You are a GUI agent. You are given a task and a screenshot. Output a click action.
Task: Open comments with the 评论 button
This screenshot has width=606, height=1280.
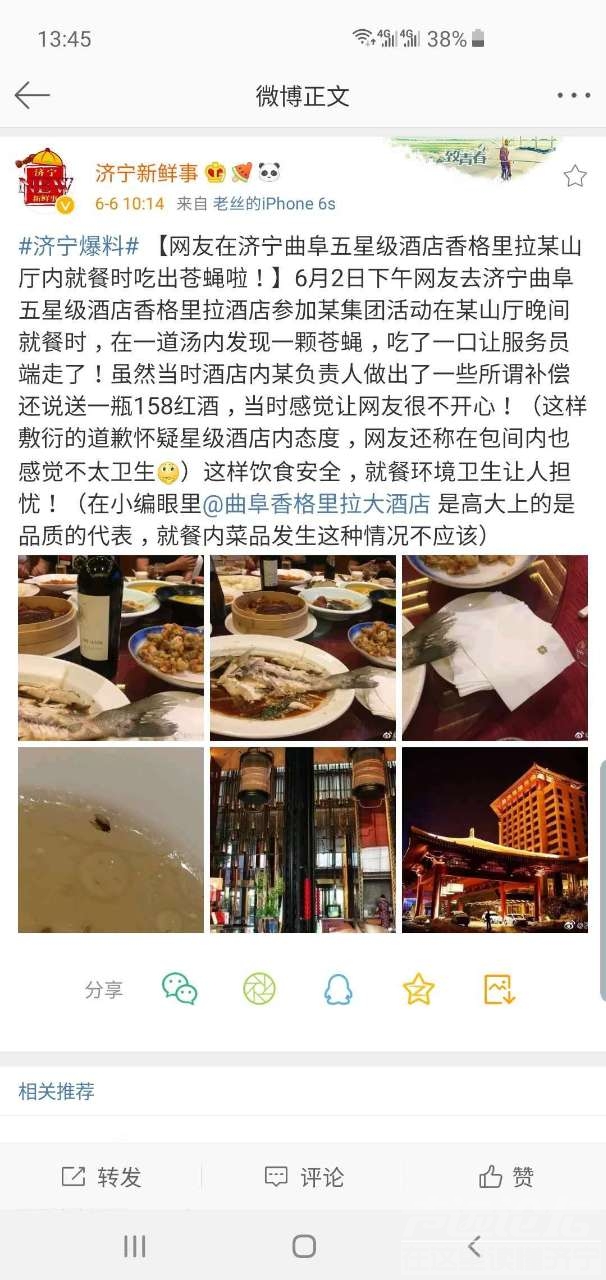click(303, 1176)
